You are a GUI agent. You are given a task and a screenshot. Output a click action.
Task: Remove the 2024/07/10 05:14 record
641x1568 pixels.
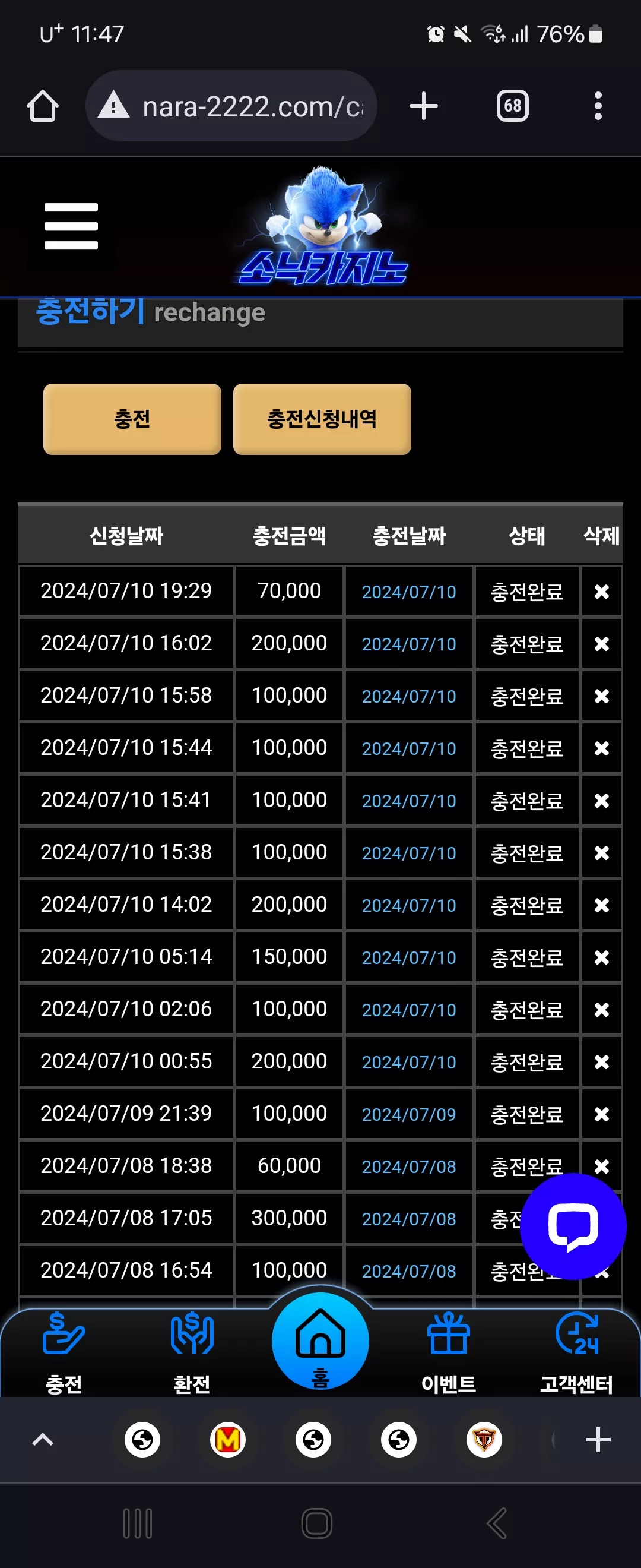[x=601, y=957]
